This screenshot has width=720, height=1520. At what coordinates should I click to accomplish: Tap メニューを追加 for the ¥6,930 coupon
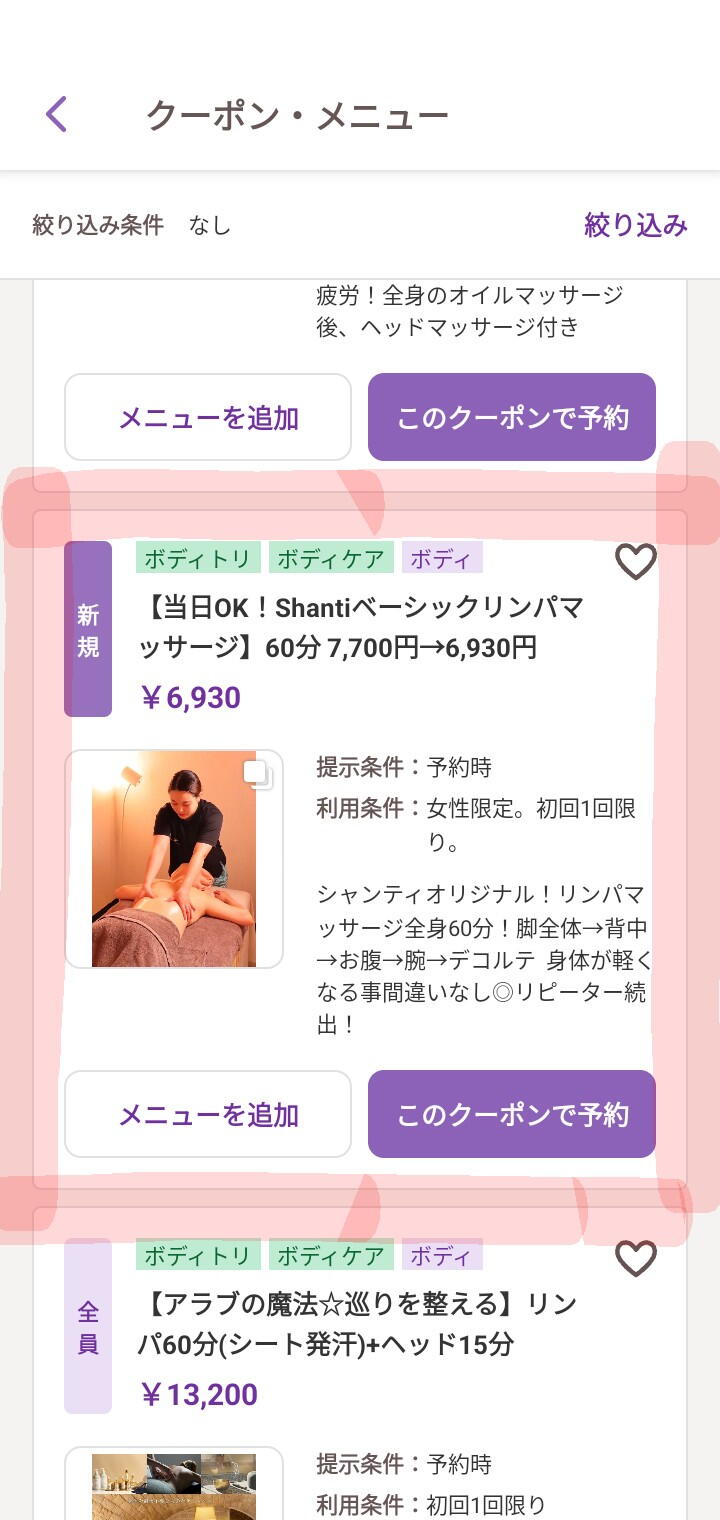208,1114
